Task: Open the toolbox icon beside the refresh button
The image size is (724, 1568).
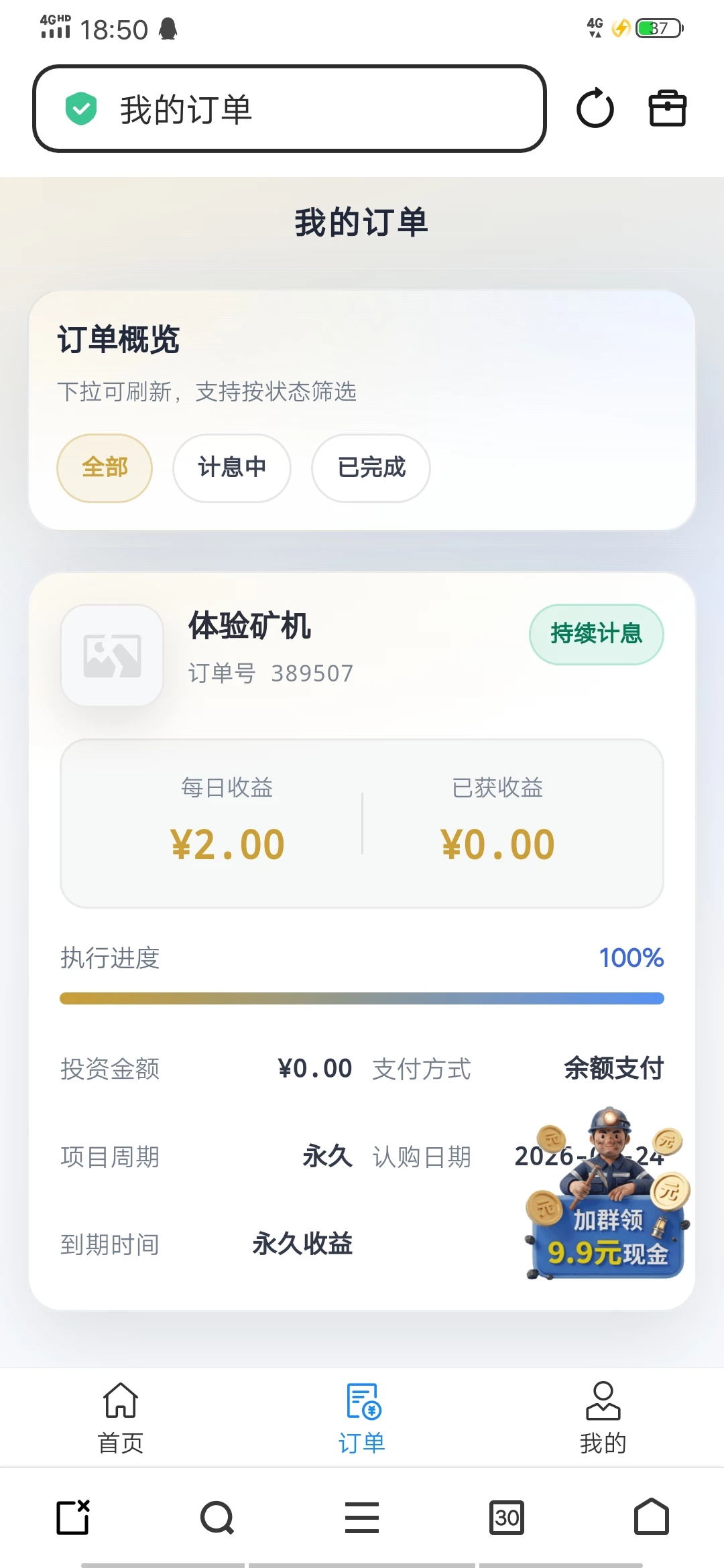Action: [x=666, y=109]
